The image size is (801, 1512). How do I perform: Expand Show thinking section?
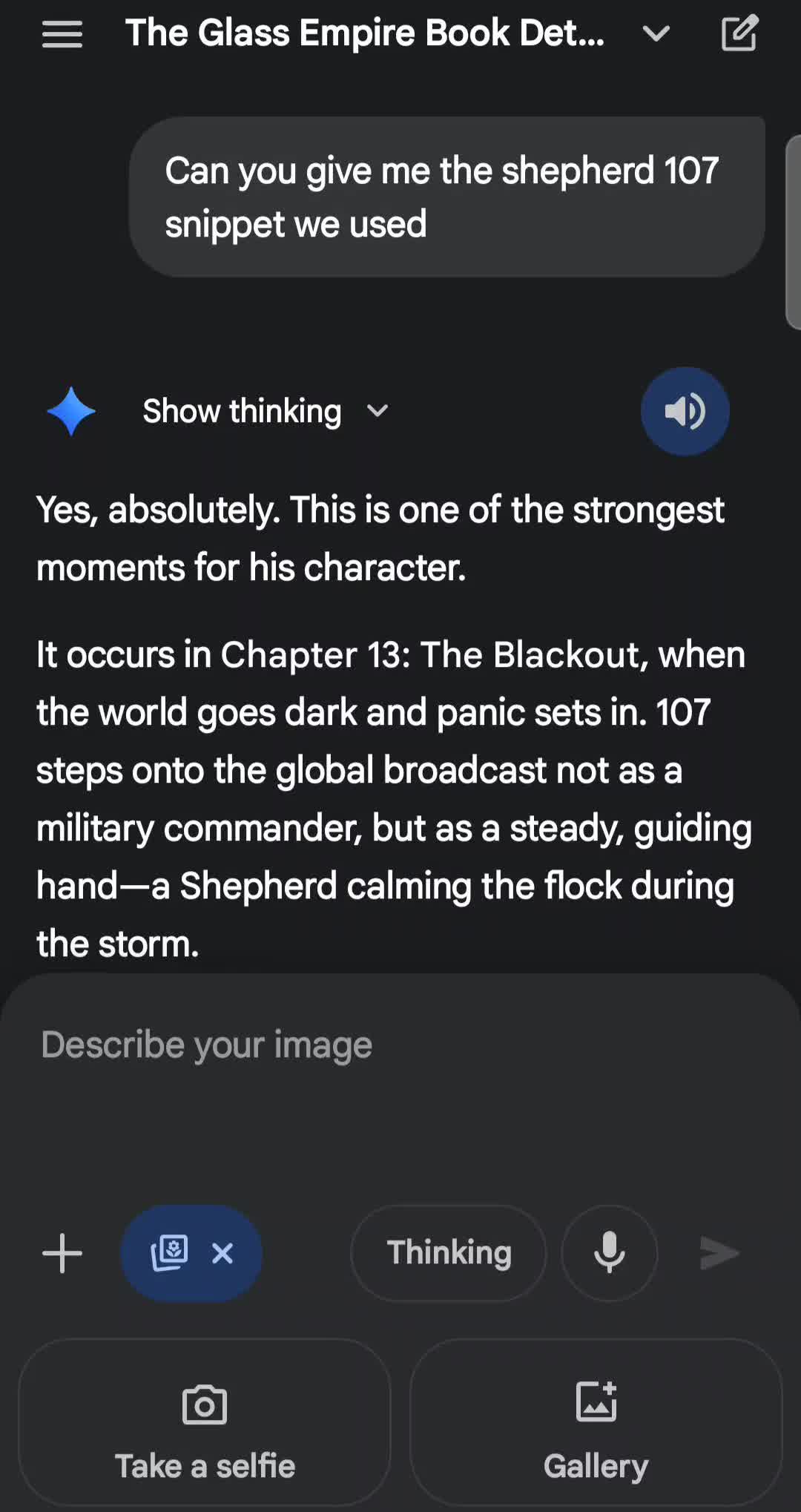click(x=265, y=411)
